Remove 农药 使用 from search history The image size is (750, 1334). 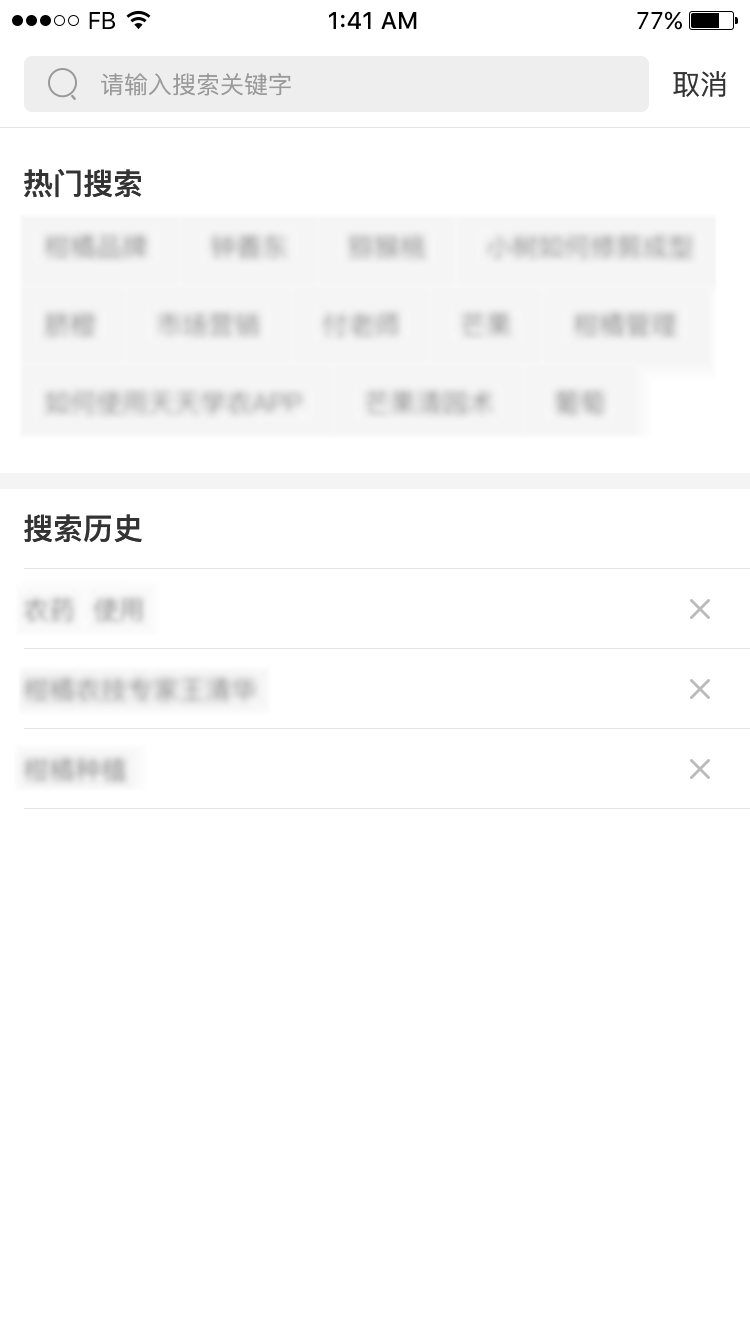click(x=700, y=609)
